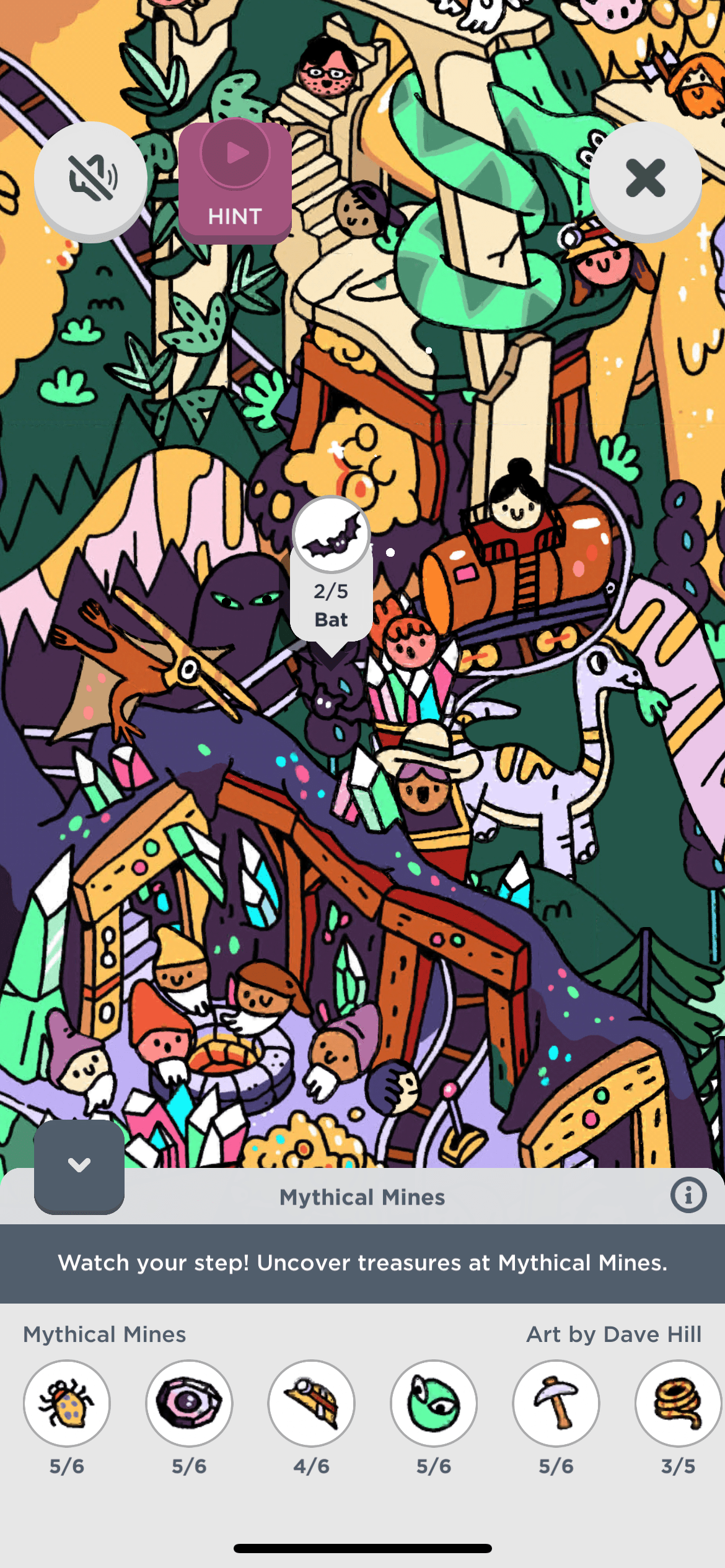Select the pickaxe item
This screenshot has width=725, height=1568.
[x=556, y=1403]
